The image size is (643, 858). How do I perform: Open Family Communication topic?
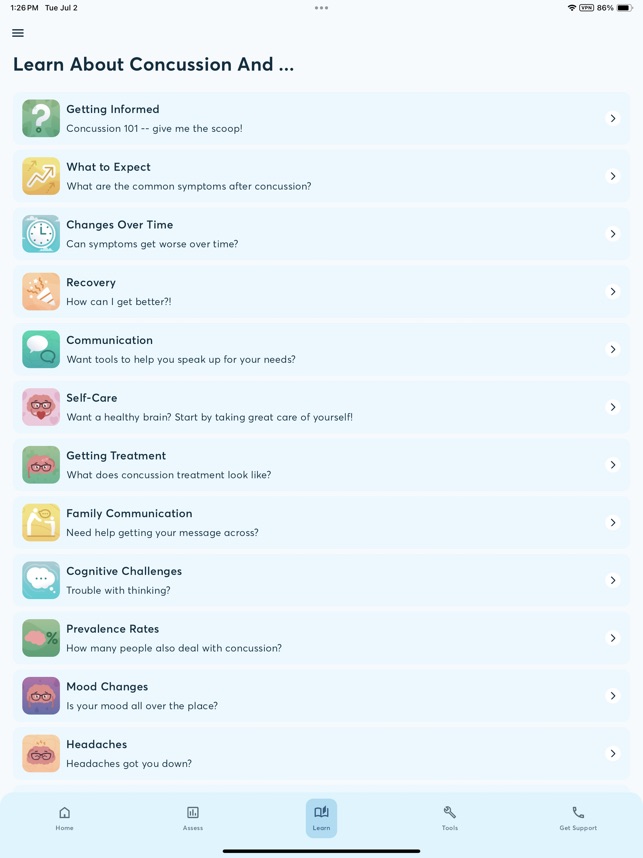(321, 523)
